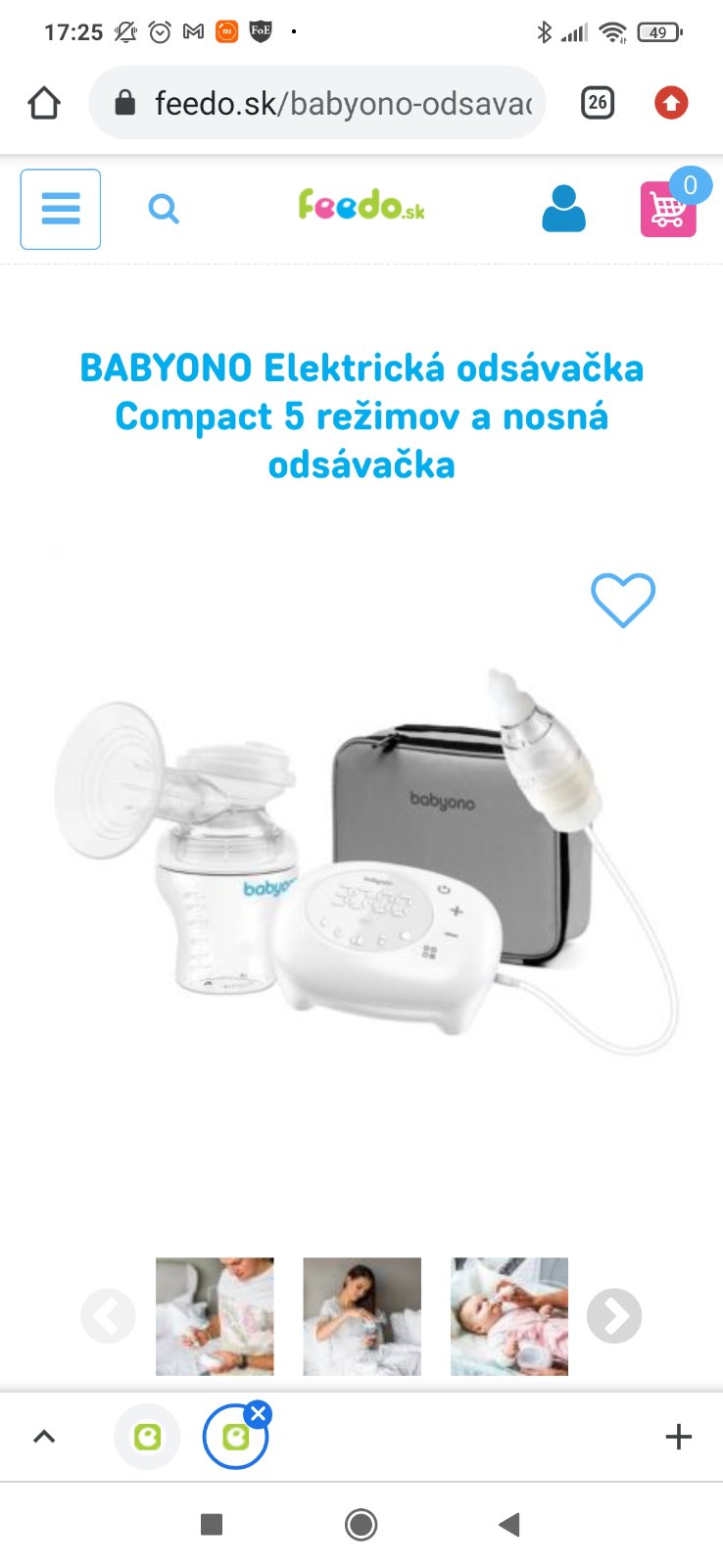Open the hamburger menu
This screenshot has height=1568, width=723.
click(61, 209)
